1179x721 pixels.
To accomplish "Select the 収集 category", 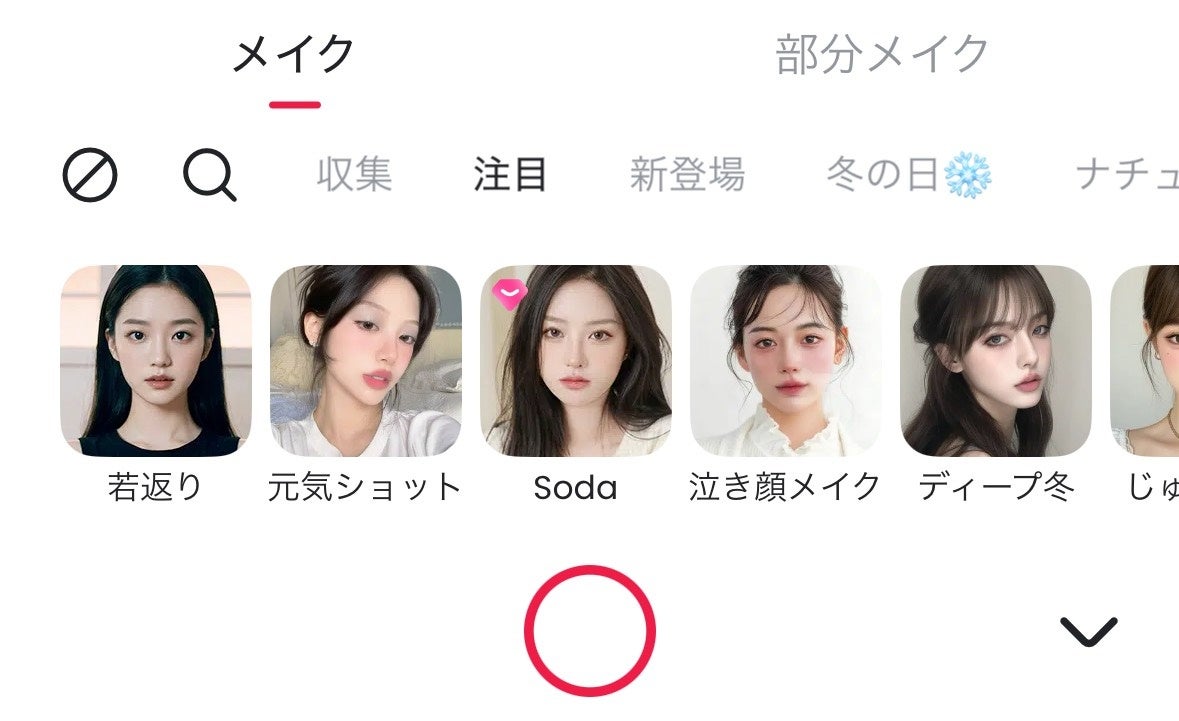I will [x=354, y=176].
